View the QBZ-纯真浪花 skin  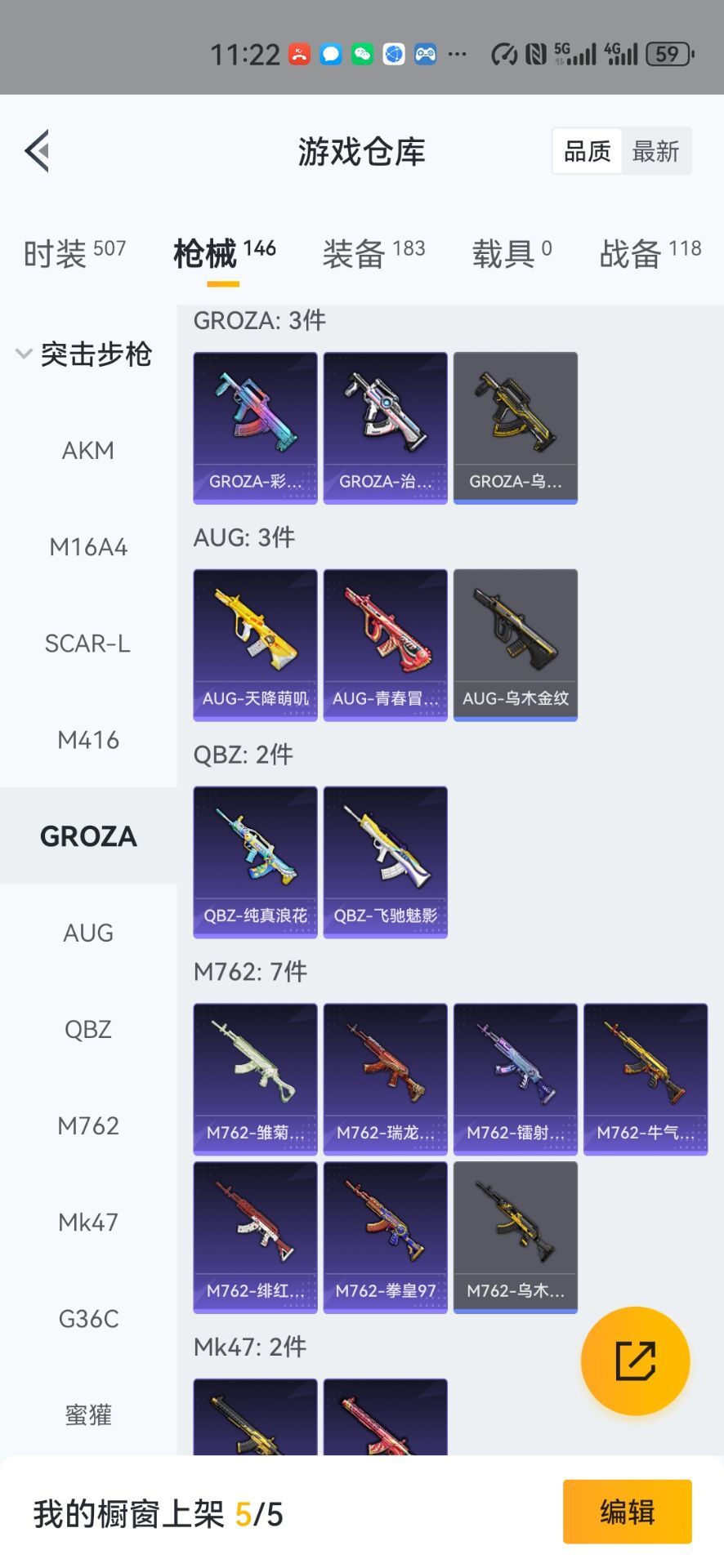coord(255,862)
